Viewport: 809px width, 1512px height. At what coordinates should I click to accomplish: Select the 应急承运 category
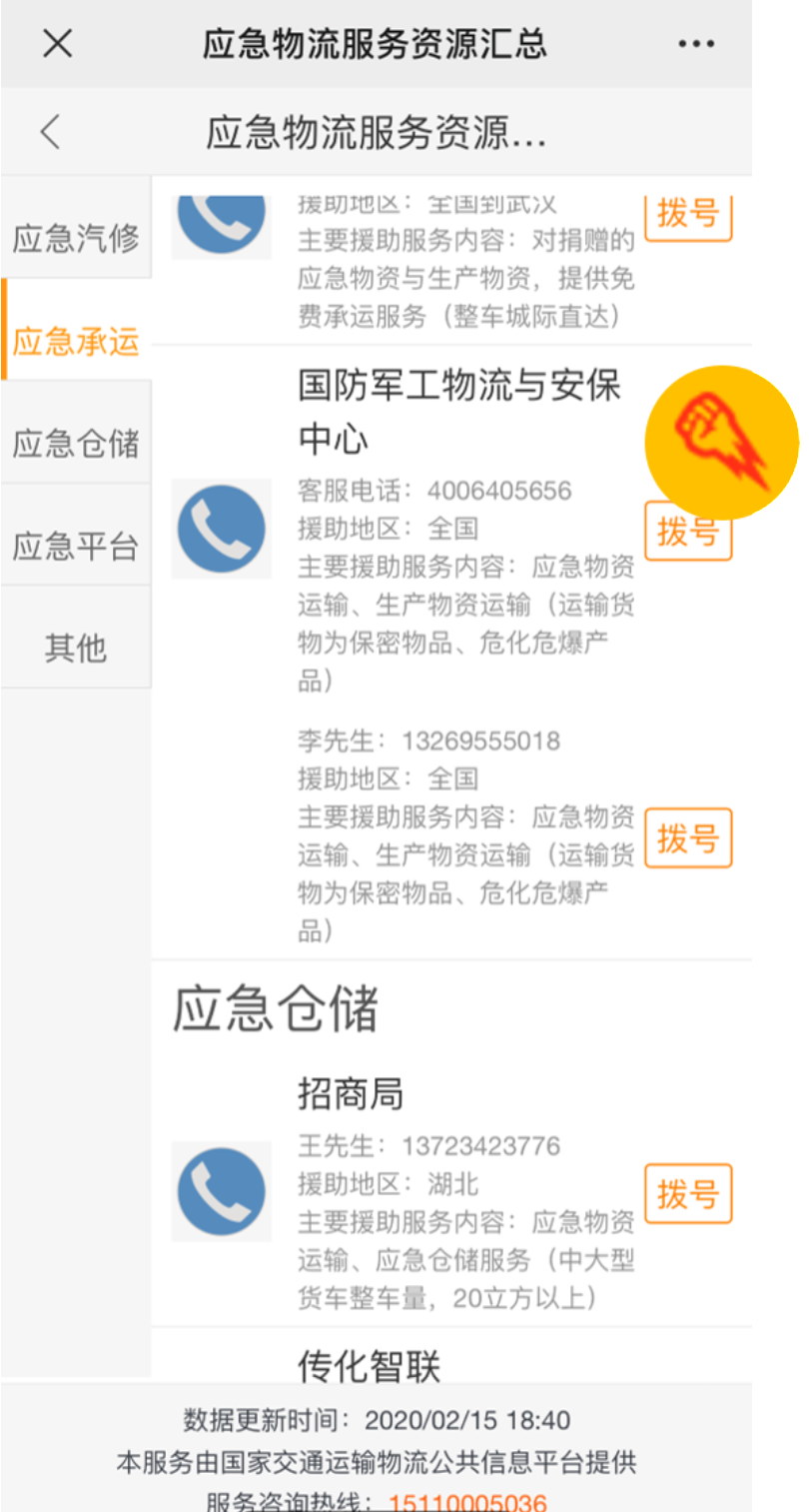pyautogui.click(x=76, y=342)
